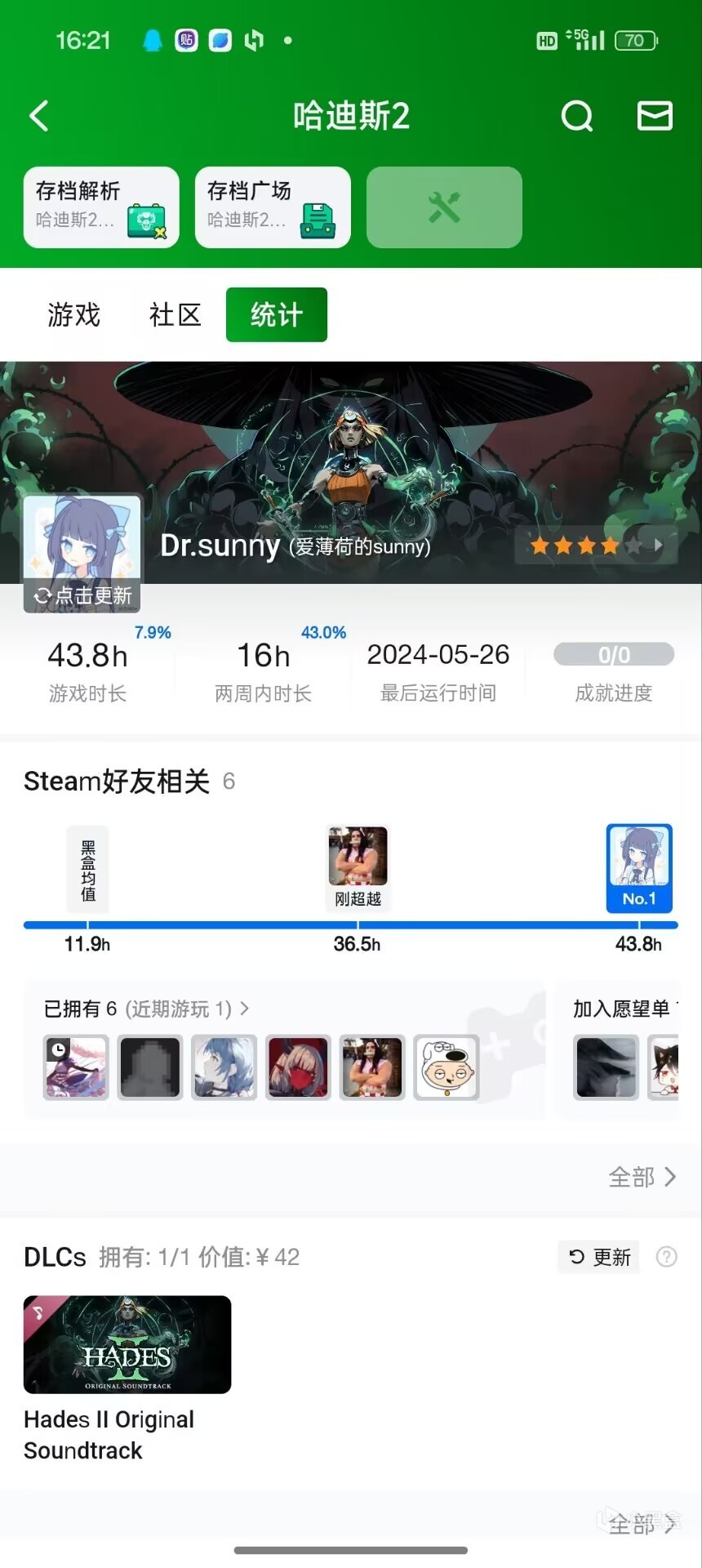Go back from the 哈迪斯2 page
The image size is (702, 1568).
[38, 116]
